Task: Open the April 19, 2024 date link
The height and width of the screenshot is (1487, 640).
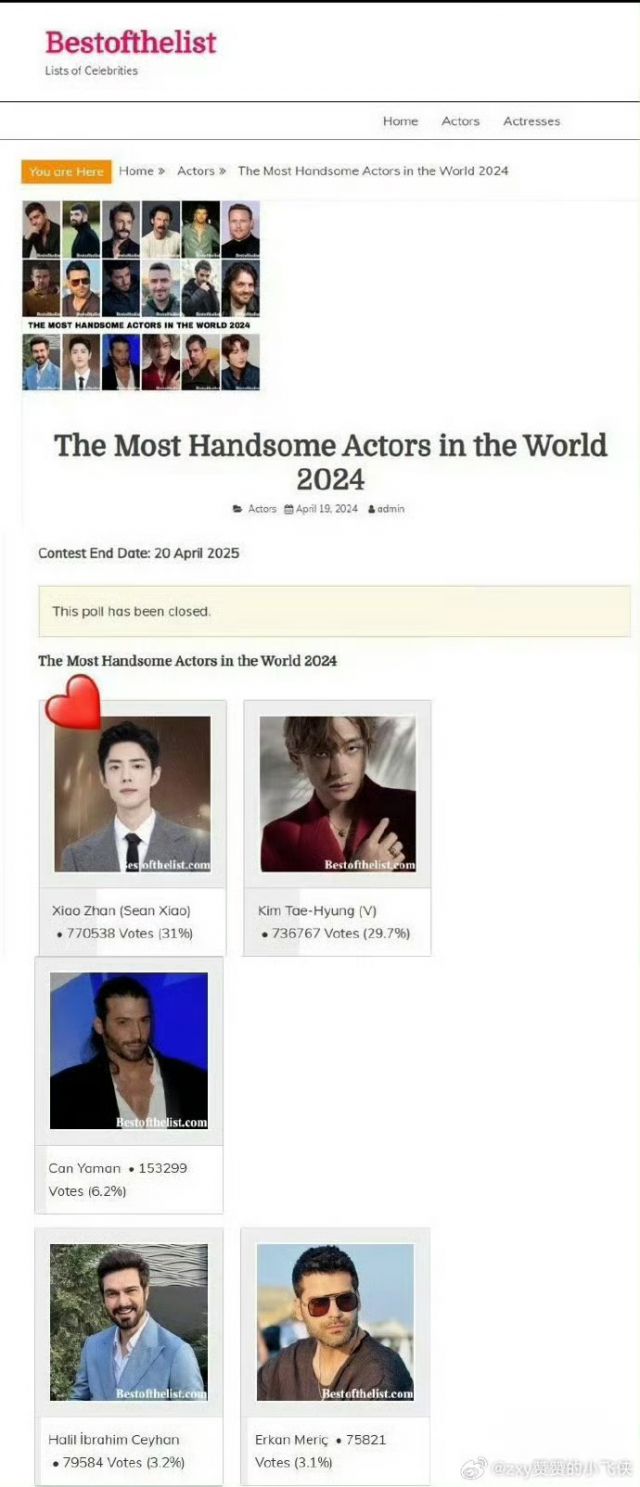Action: point(326,509)
